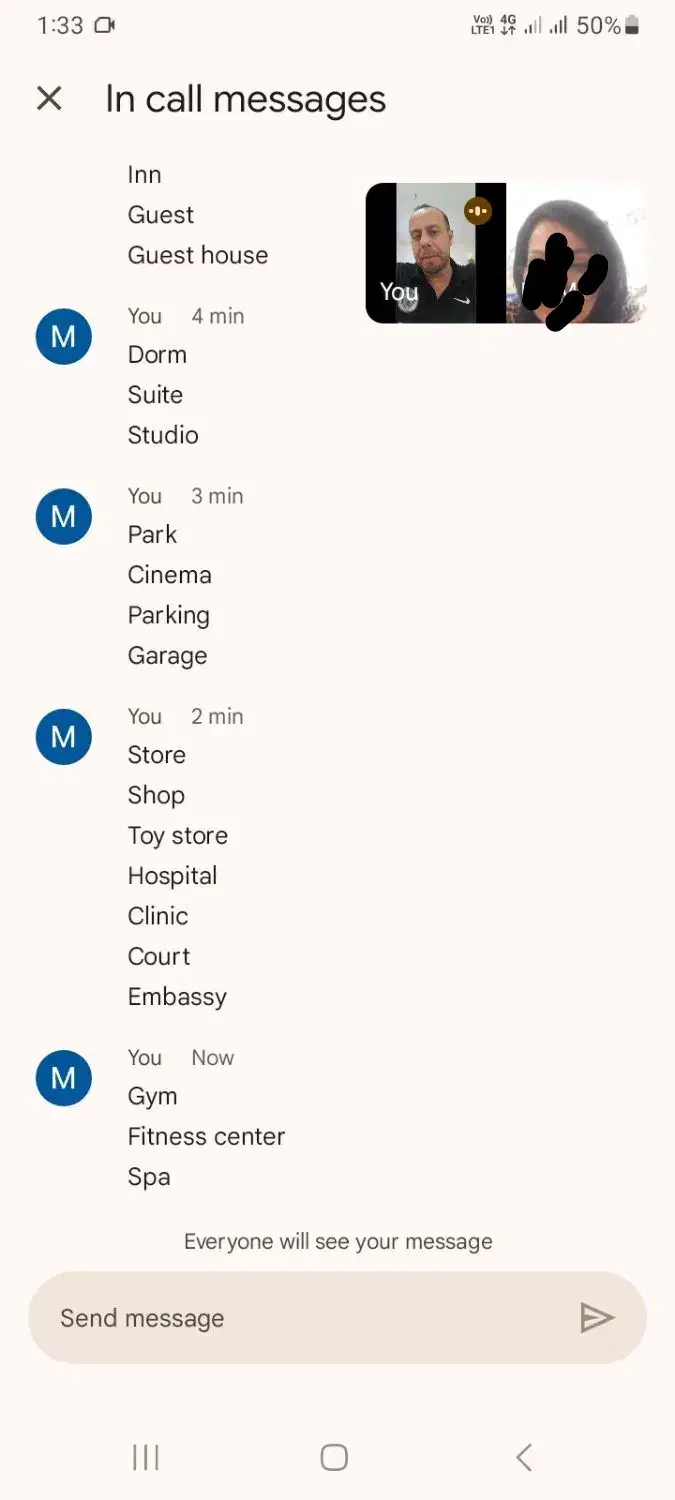Close the in call messages panel
This screenshot has height=1500, width=675.
[49, 98]
